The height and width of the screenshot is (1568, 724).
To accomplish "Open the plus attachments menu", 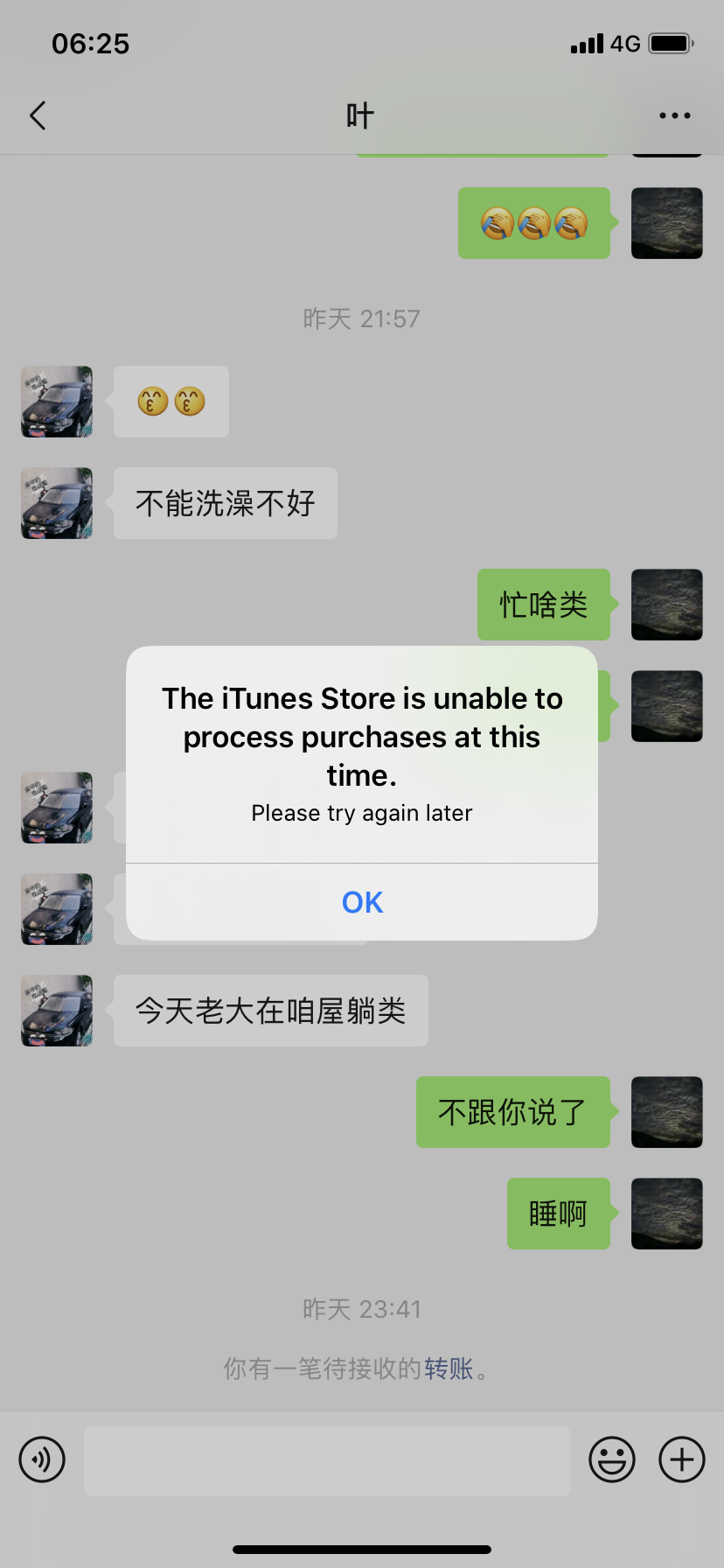I will (x=681, y=1459).
